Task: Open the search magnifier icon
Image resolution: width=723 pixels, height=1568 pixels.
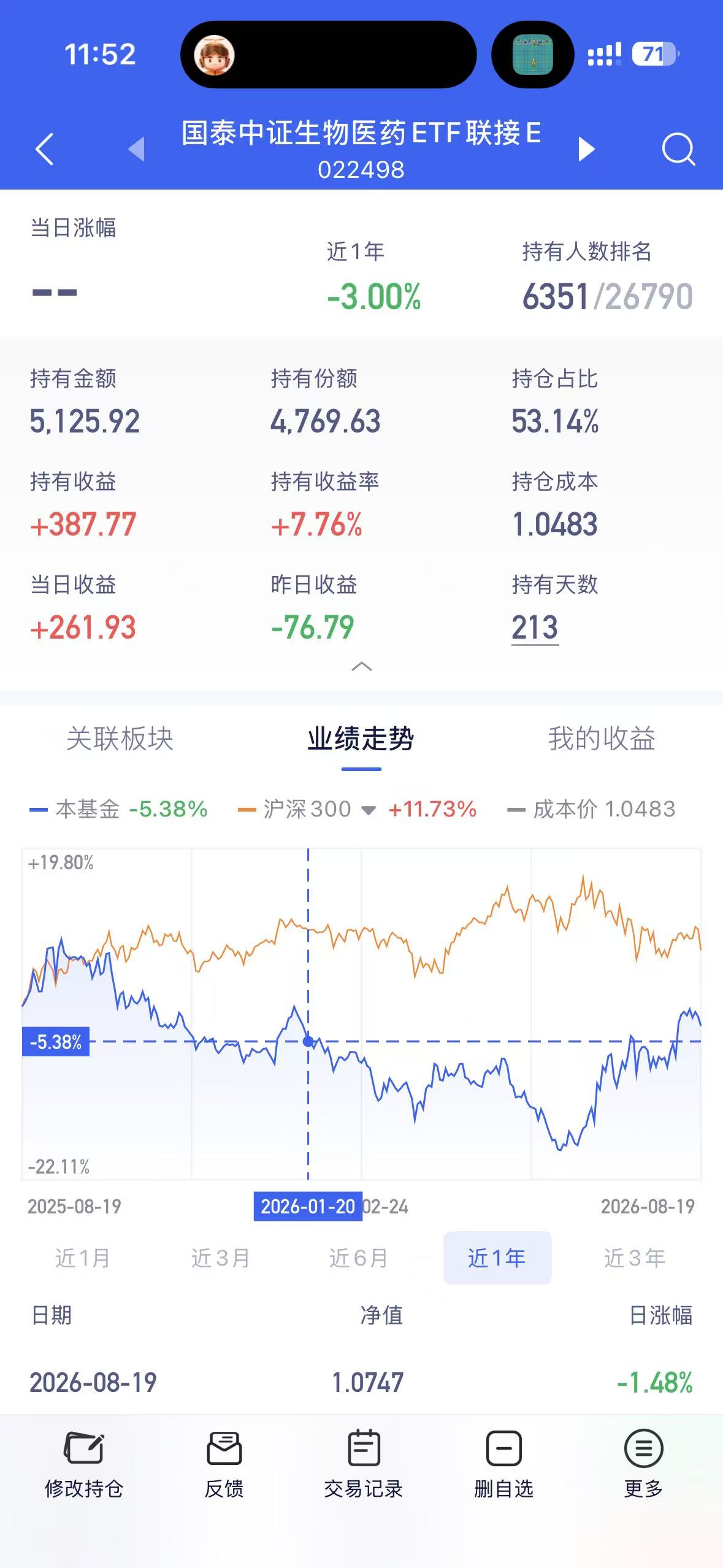Action: [679, 148]
